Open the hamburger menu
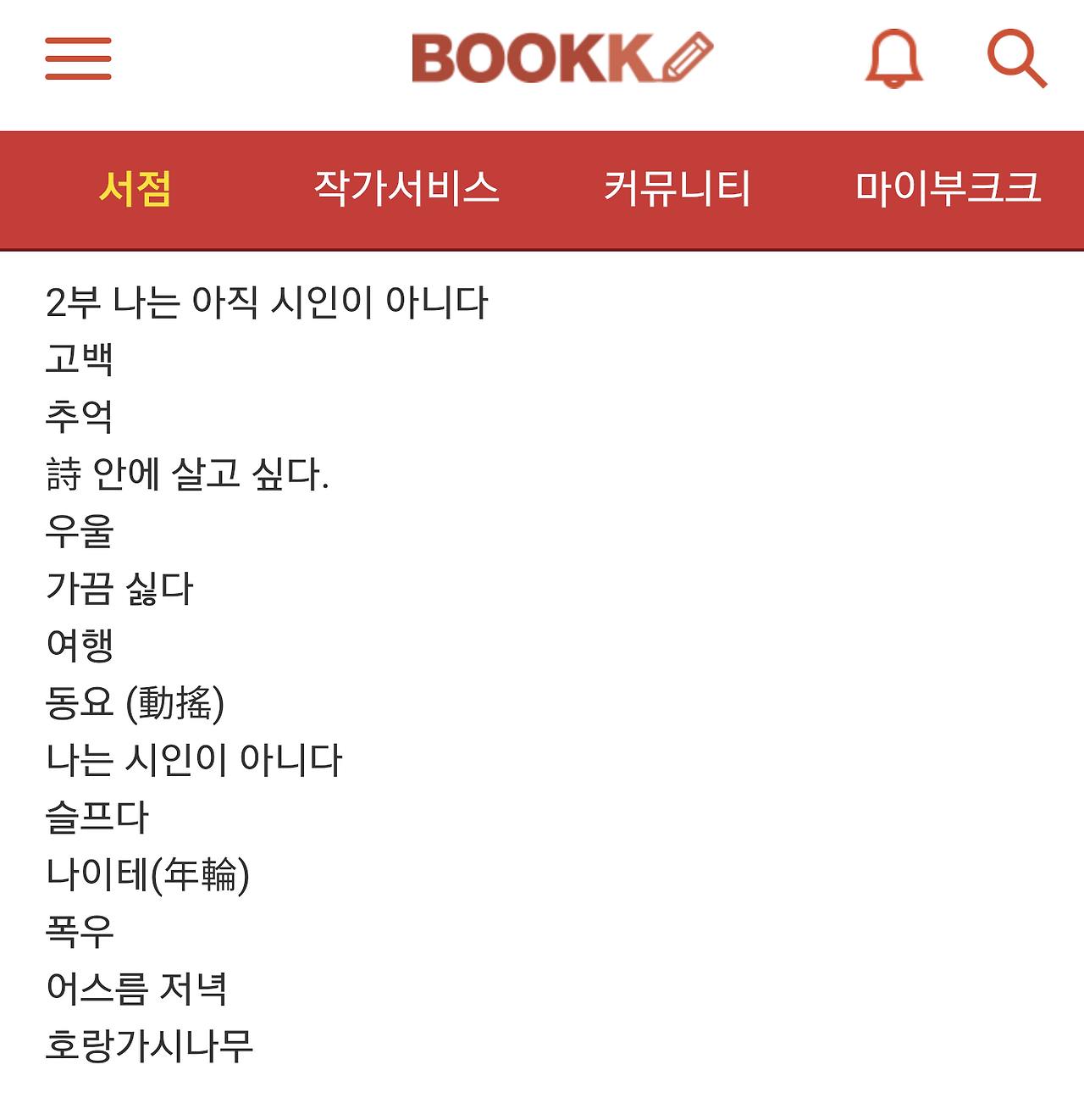The image size is (1084, 1120). coord(78,58)
